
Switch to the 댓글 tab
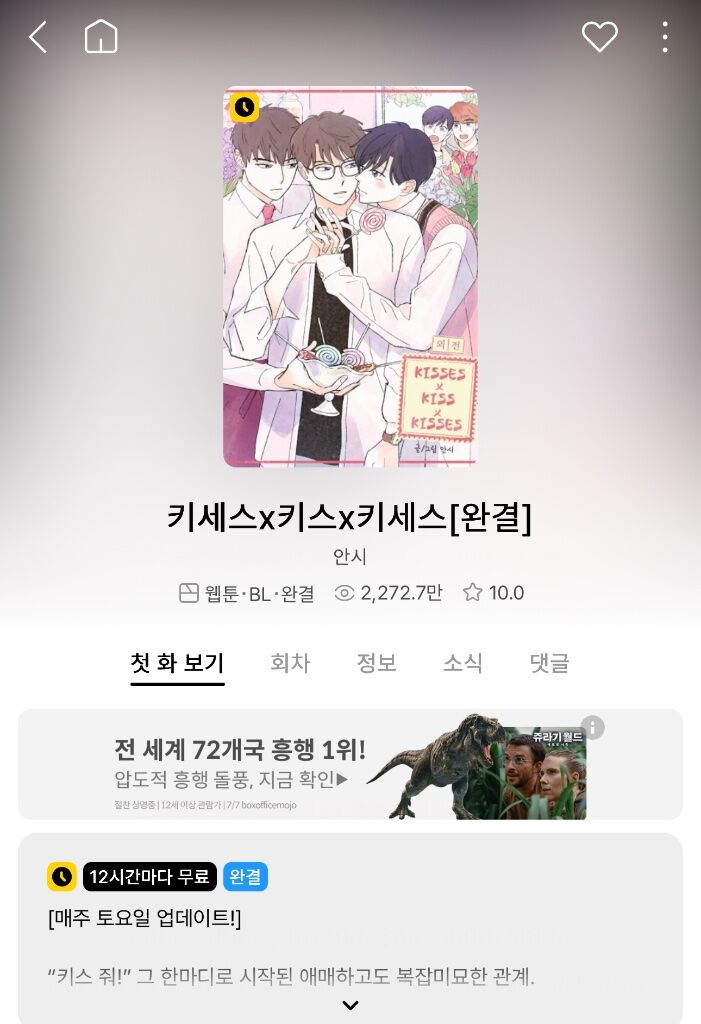(549, 663)
